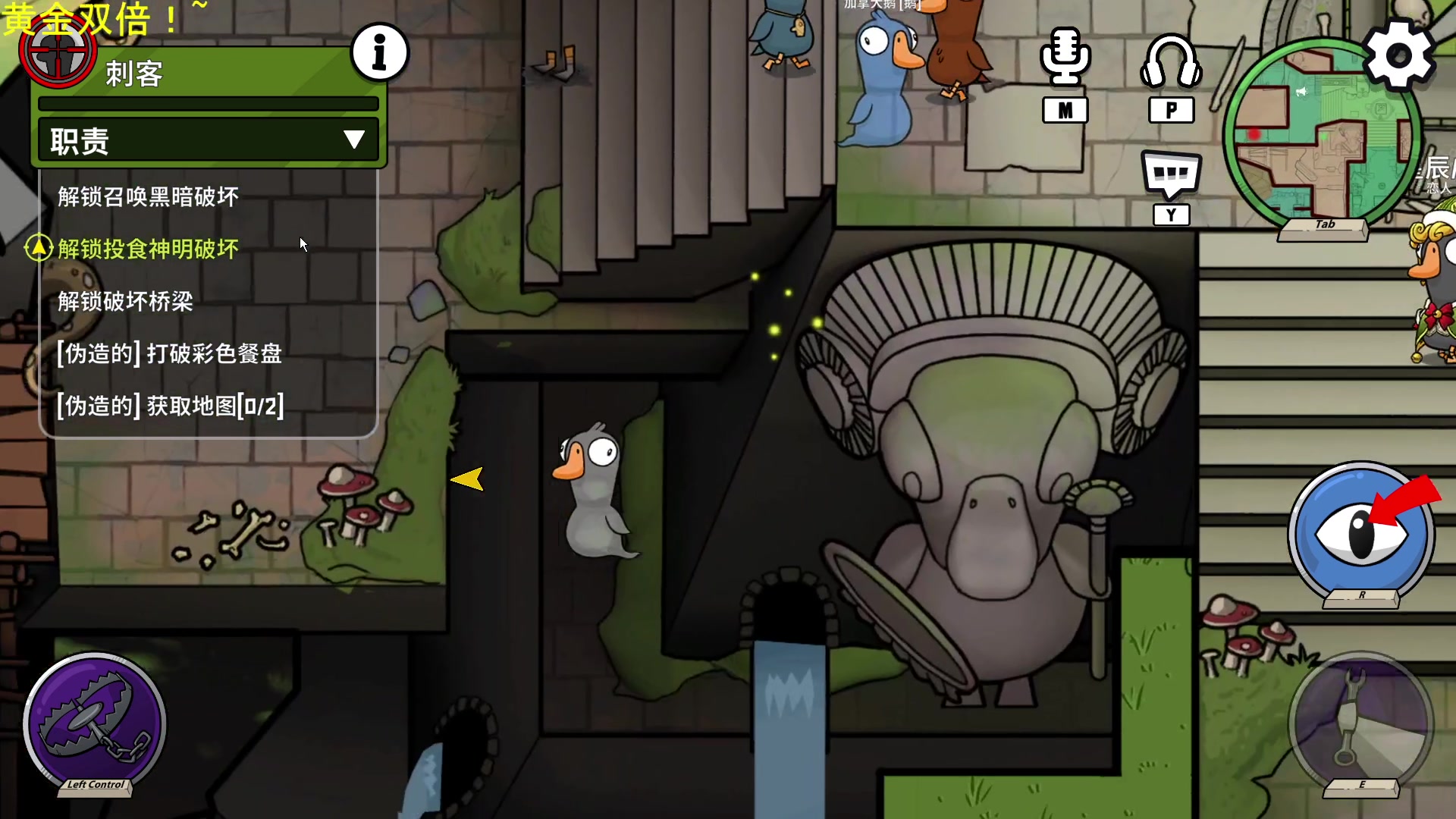1456x819 pixels.
Task: Tap the wrench use action button
Action: pos(1360,724)
